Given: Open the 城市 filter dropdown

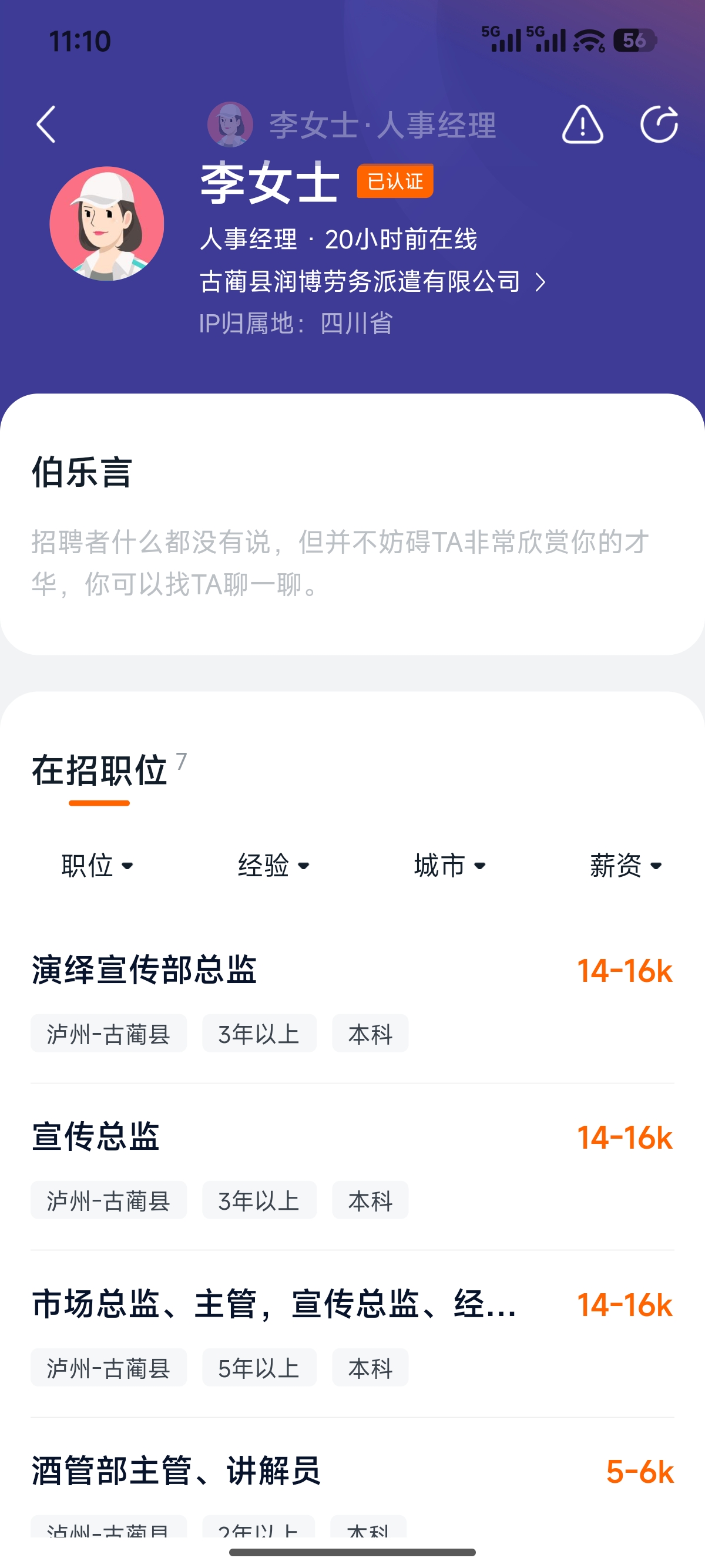Looking at the screenshot, I should pyautogui.click(x=449, y=865).
